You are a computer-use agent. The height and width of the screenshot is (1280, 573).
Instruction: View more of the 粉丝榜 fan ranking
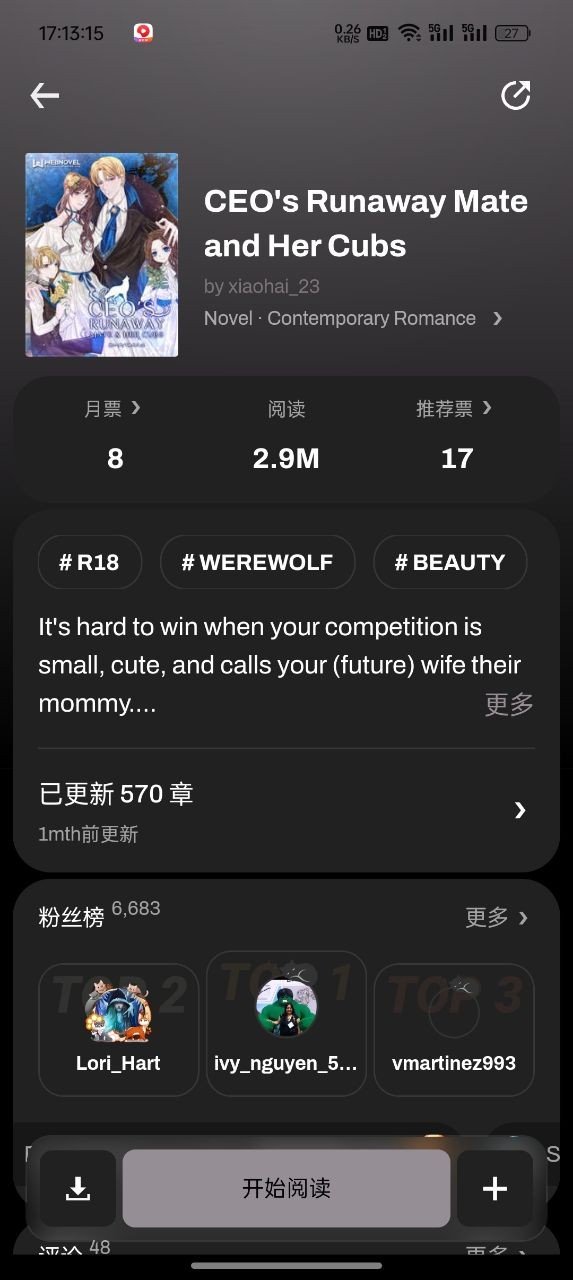click(x=497, y=917)
